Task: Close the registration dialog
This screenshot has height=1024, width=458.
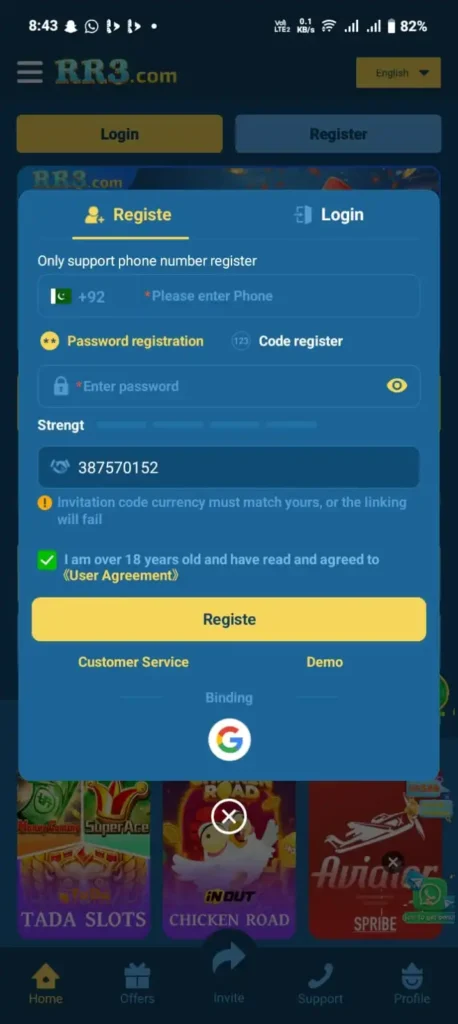Action: tap(229, 816)
